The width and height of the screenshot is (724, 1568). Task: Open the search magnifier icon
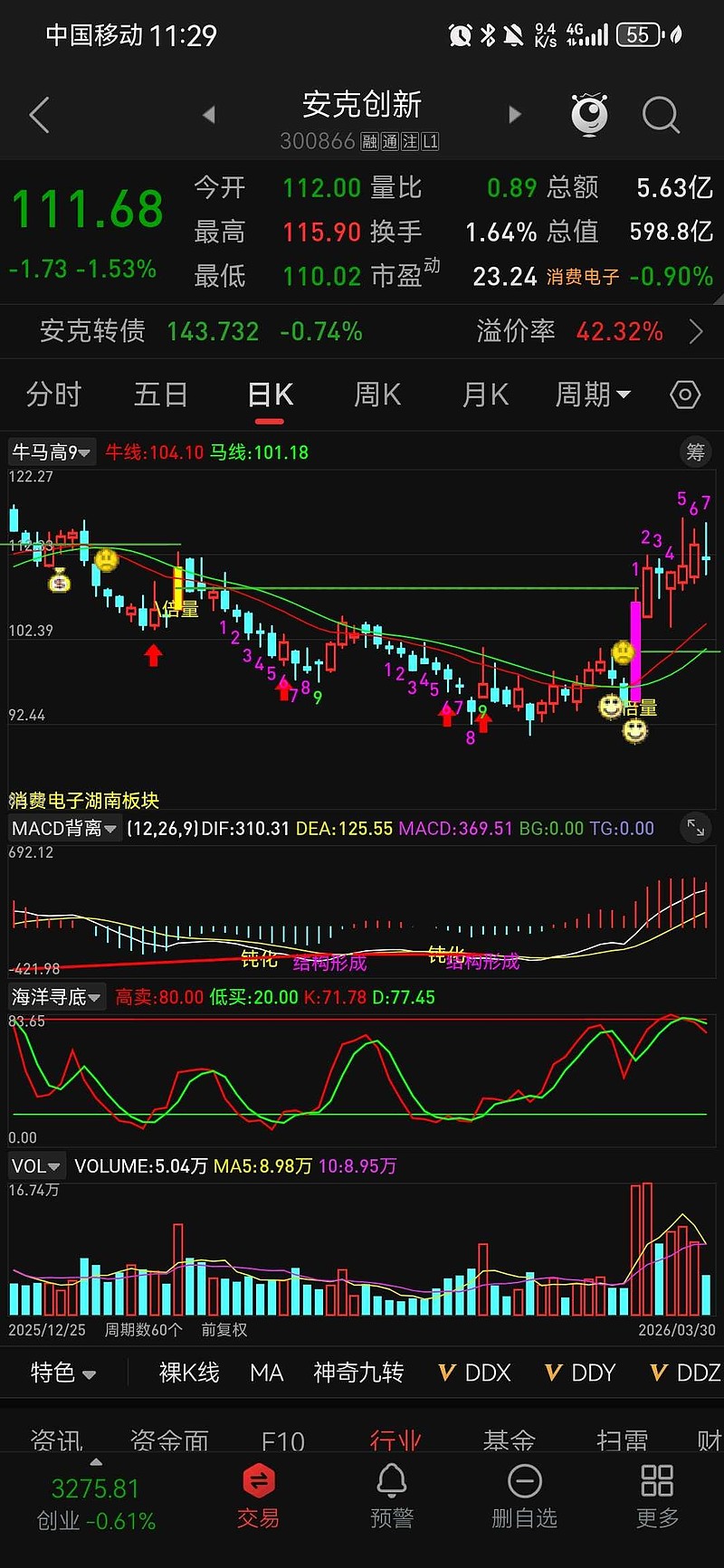(661, 115)
